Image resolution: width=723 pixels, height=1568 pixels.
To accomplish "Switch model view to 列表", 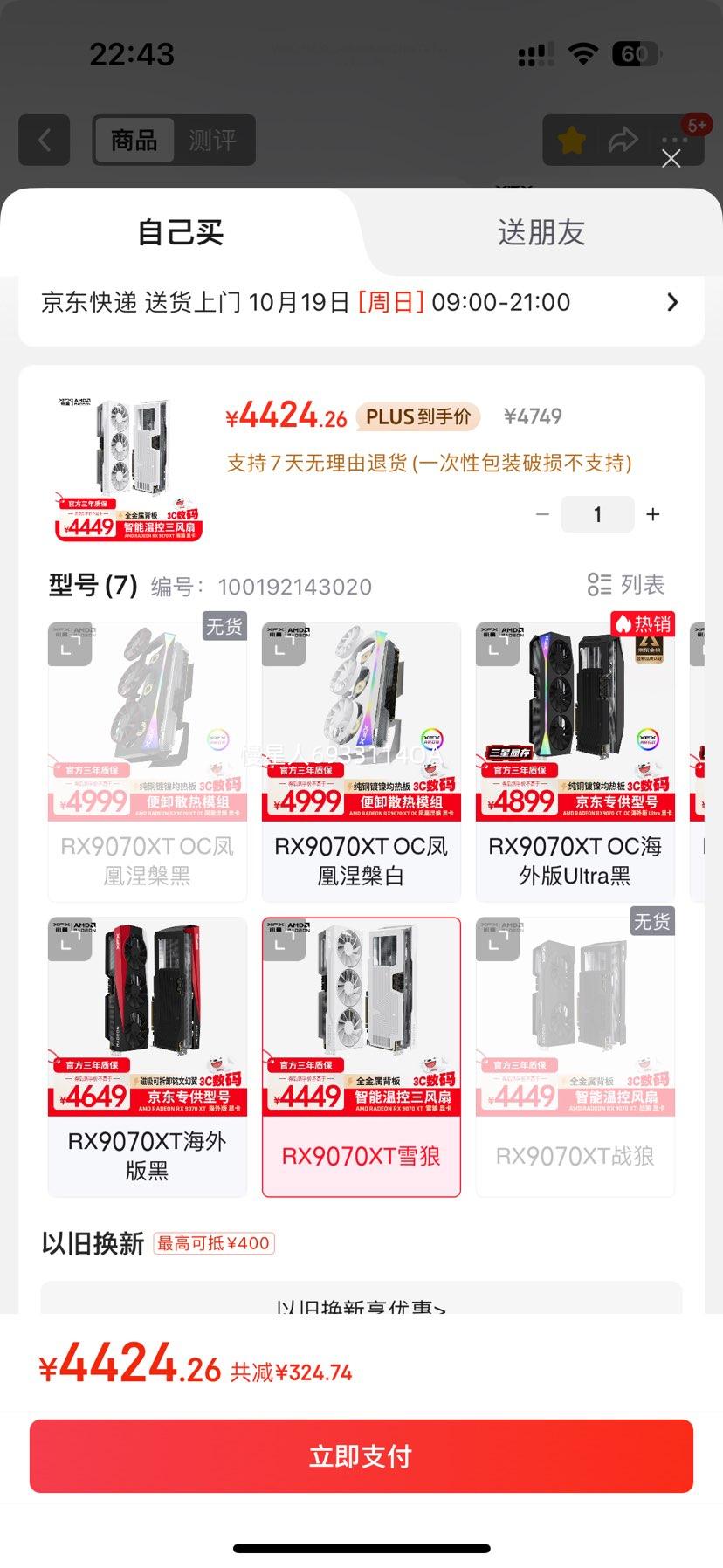I will [626, 585].
